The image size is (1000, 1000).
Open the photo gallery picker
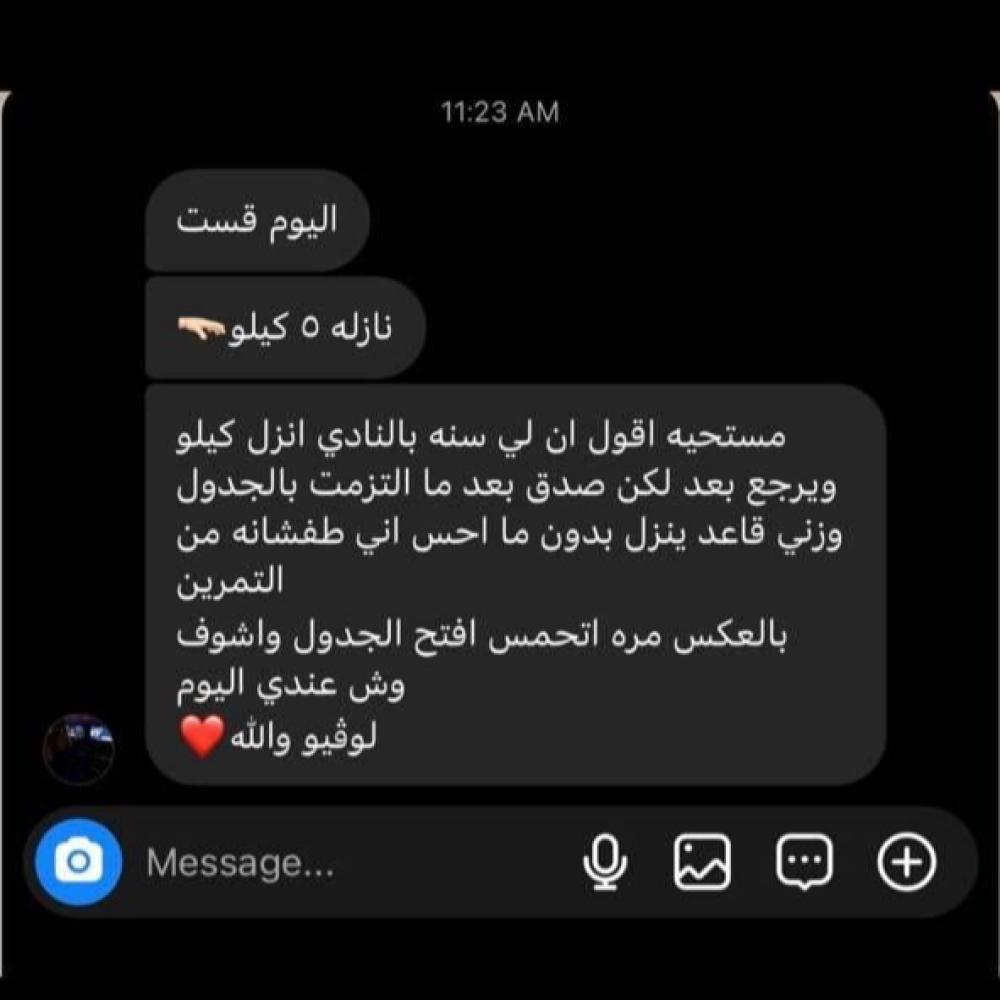coord(702,862)
